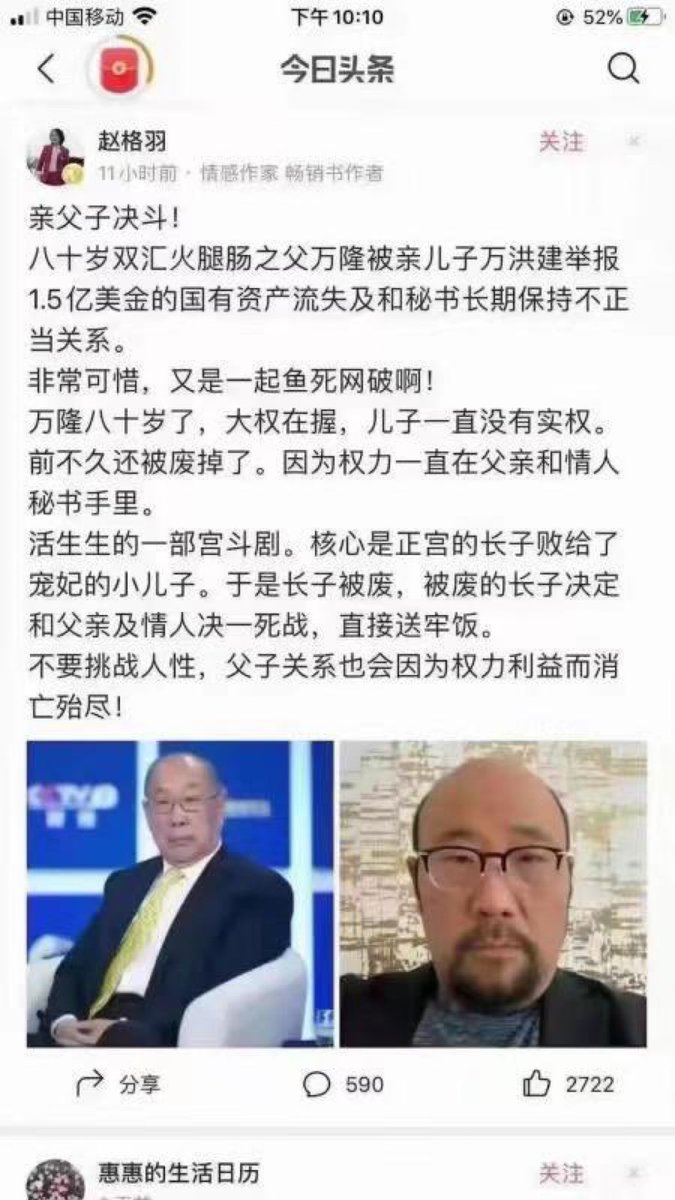Dismiss 惠惠的生活日历's post with the X
Screen dimensions: 675x1200
point(634,1173)
